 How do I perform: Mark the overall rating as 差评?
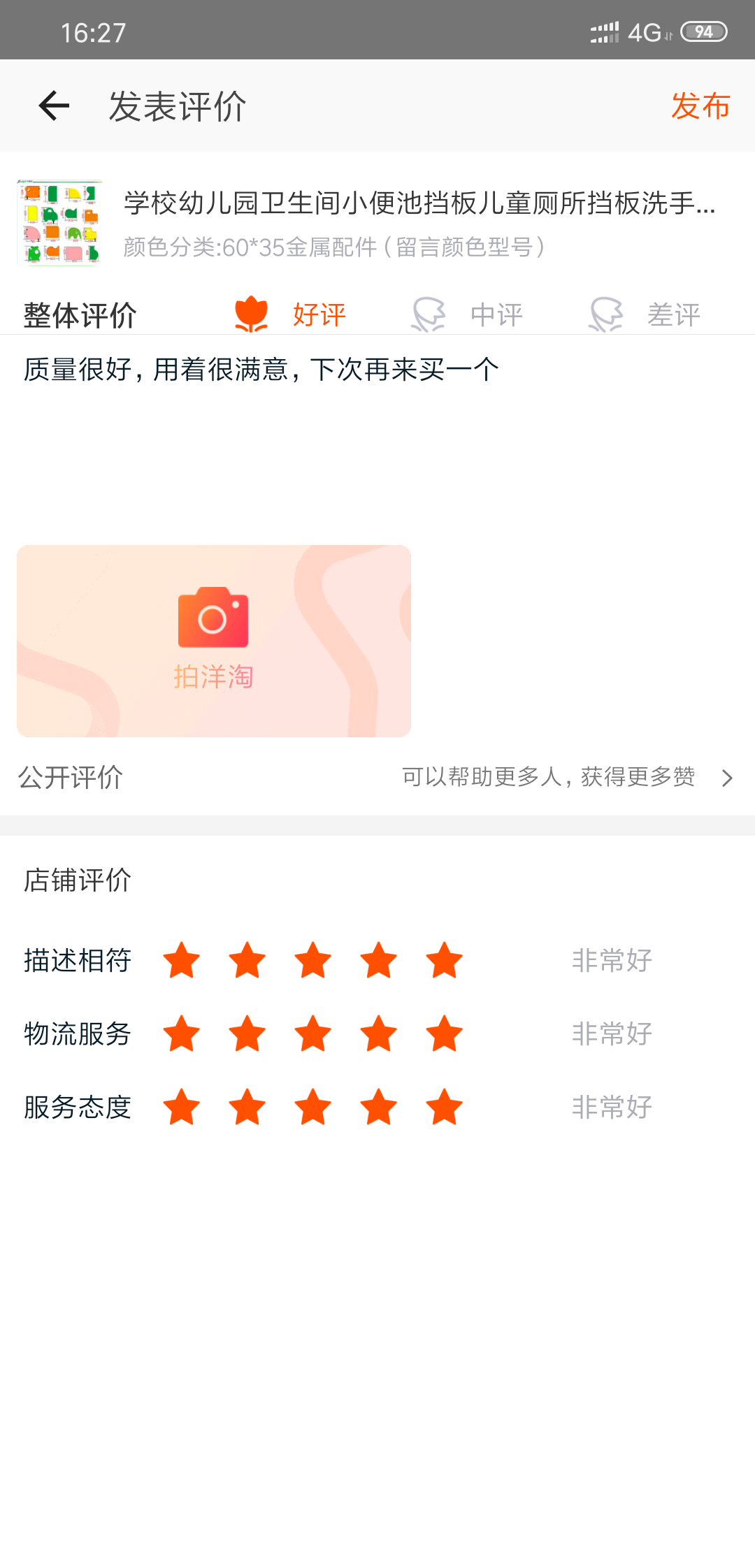pos(645,314)
